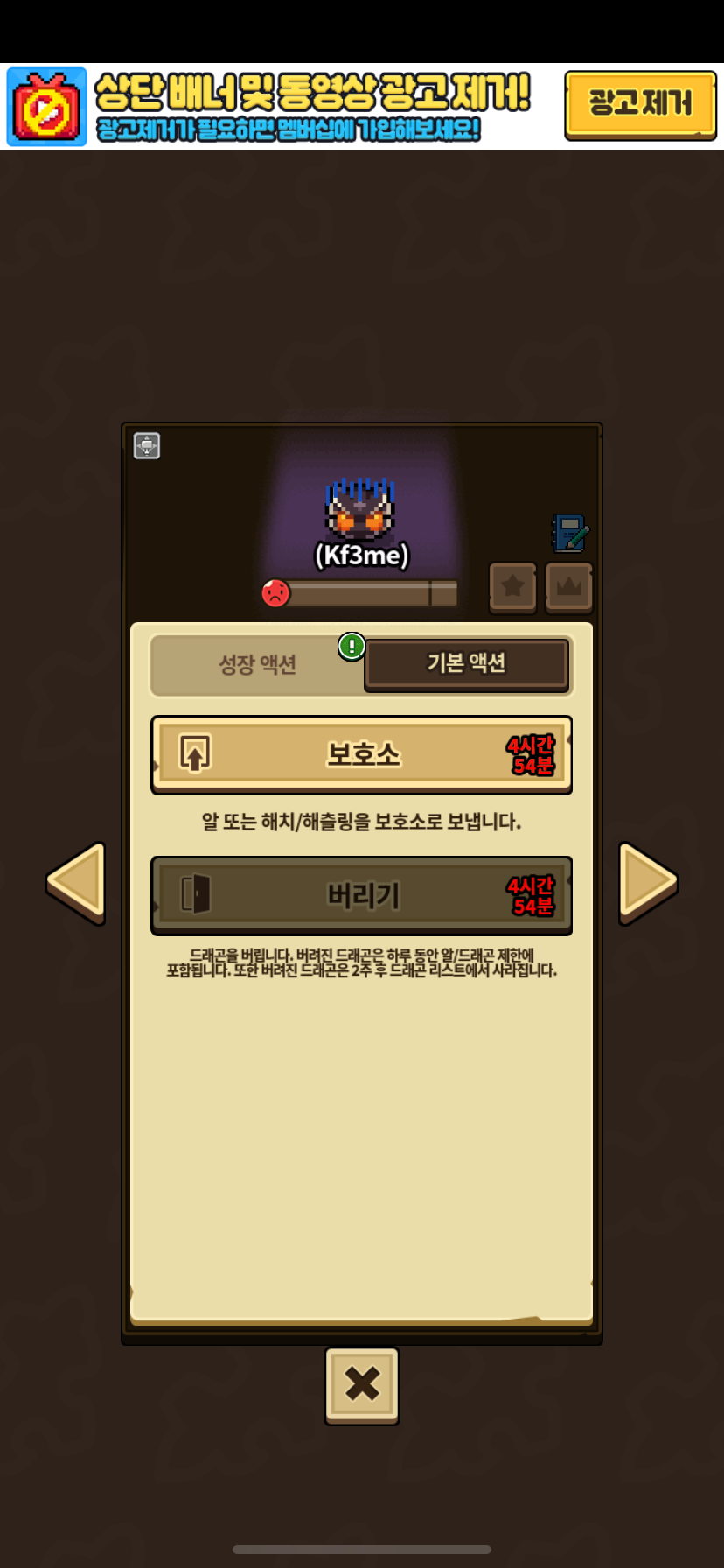Go to the next dragon with the right arrow
Viewport: 724px width, 1568px height.
coord(647,881)
